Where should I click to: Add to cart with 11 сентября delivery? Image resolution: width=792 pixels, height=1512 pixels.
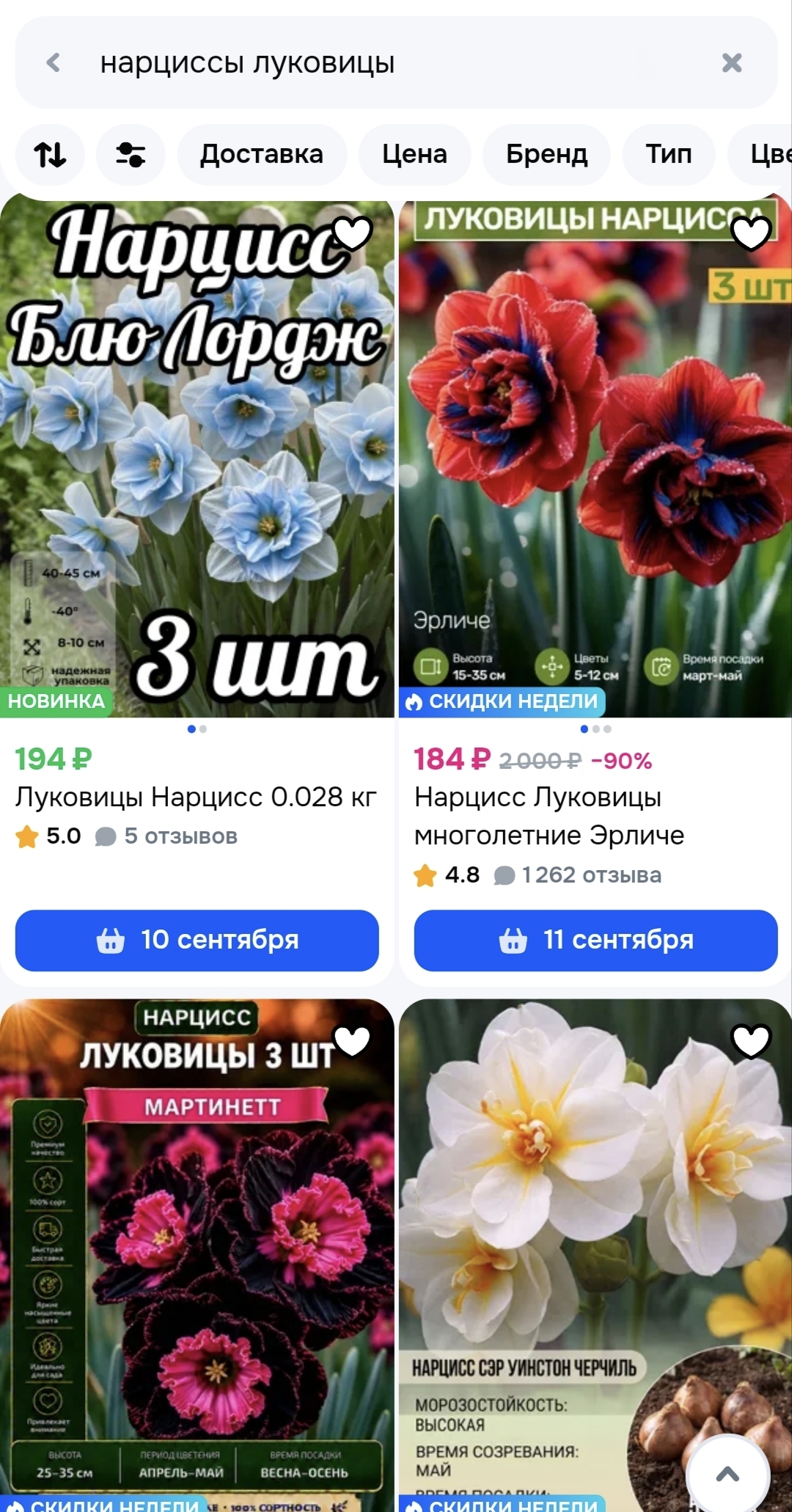tap(595, 941)
